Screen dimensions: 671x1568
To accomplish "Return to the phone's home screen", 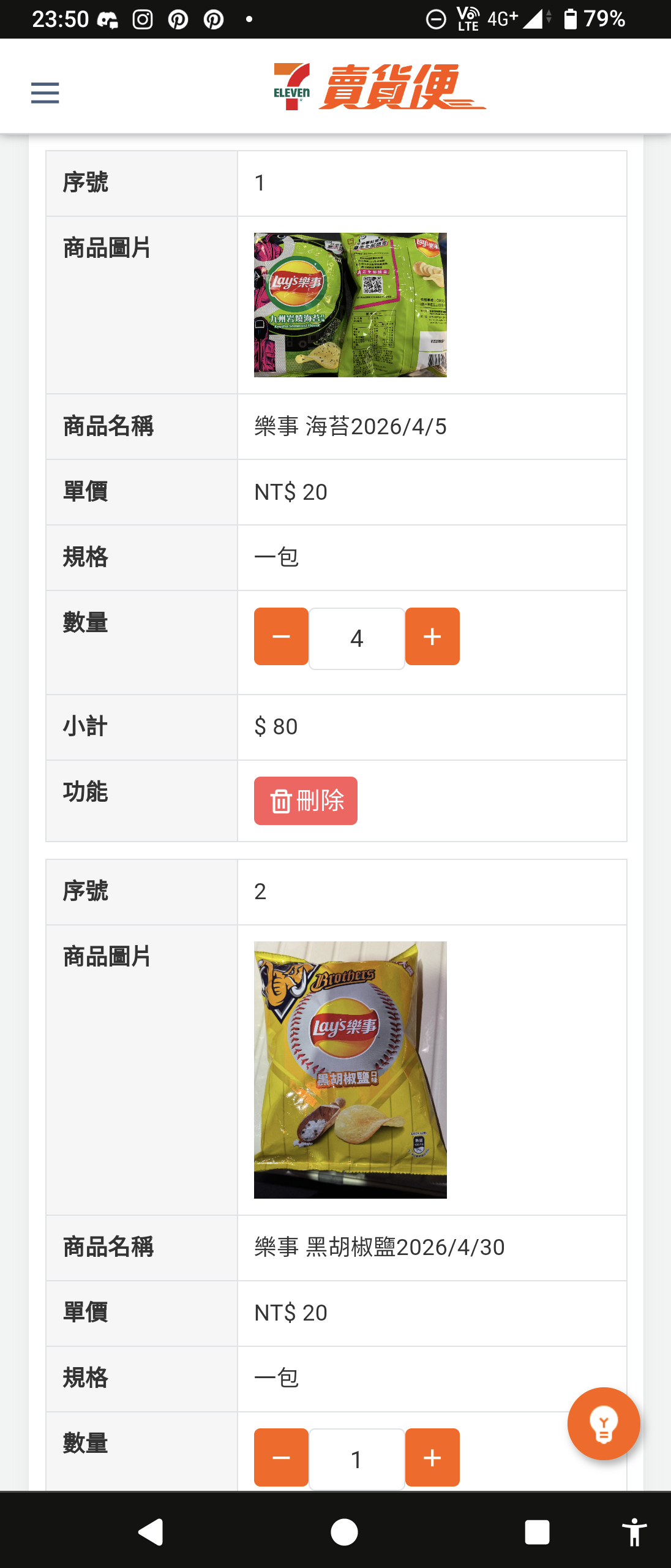I will tap(344, 1532).
